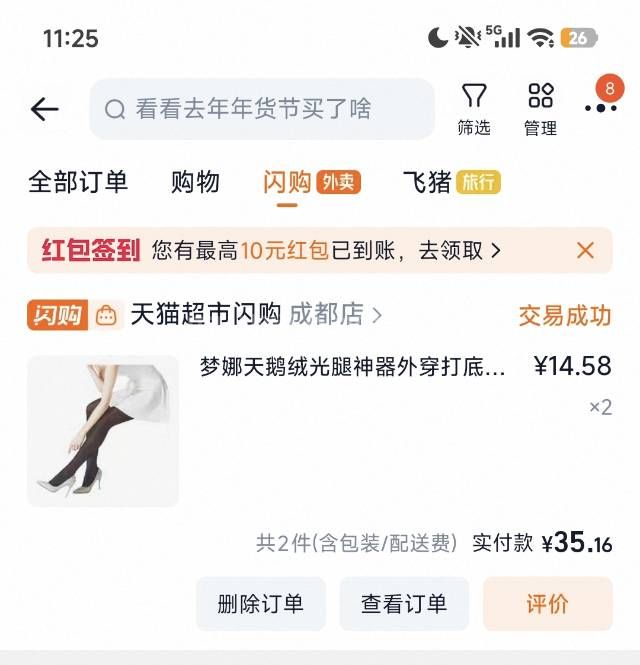Claim the red packet via 去领取
This screenshot has width=640, height=665.
coord(460,250)
